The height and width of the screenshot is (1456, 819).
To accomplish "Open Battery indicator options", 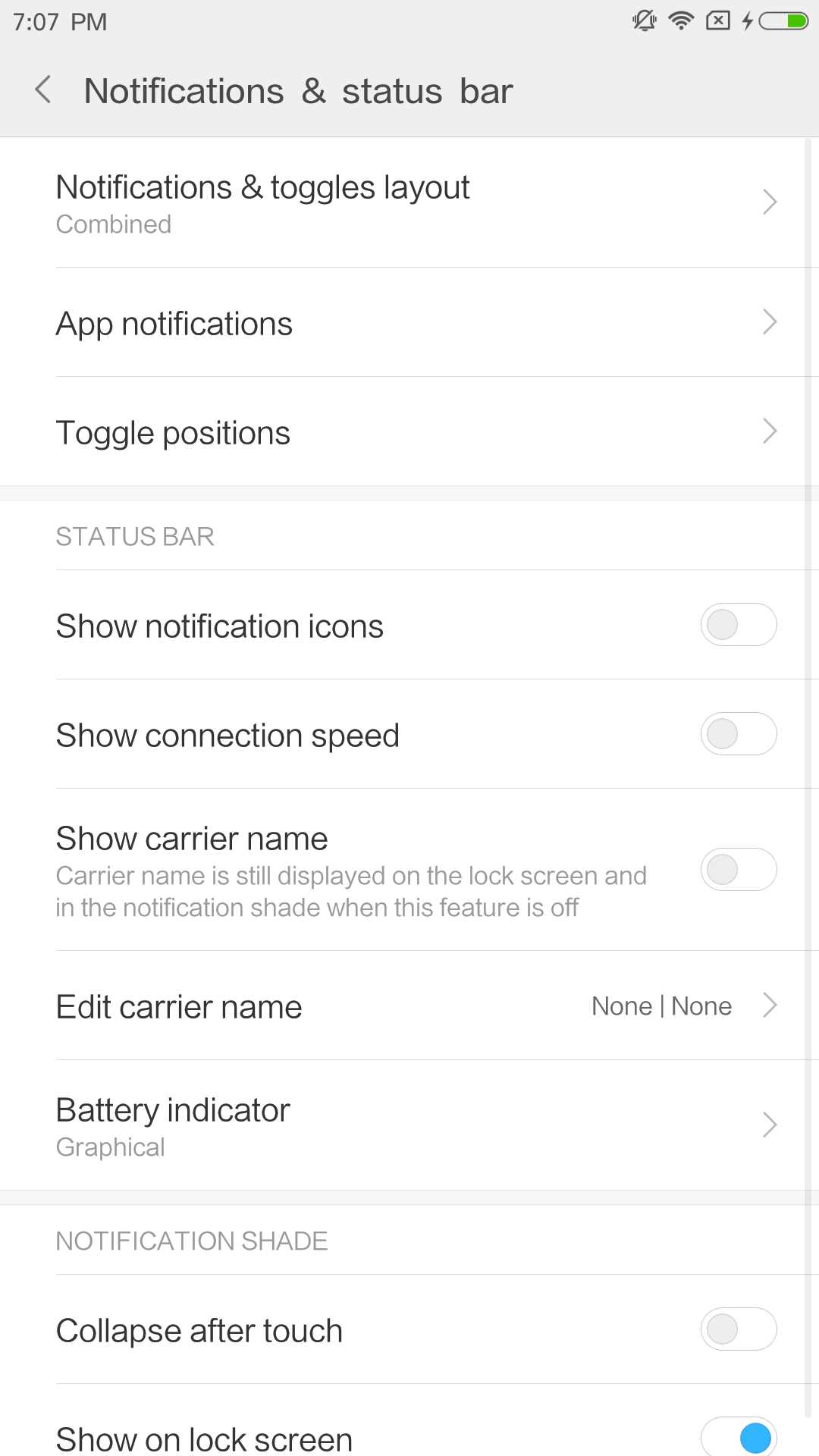I will tap(409, 1125).
